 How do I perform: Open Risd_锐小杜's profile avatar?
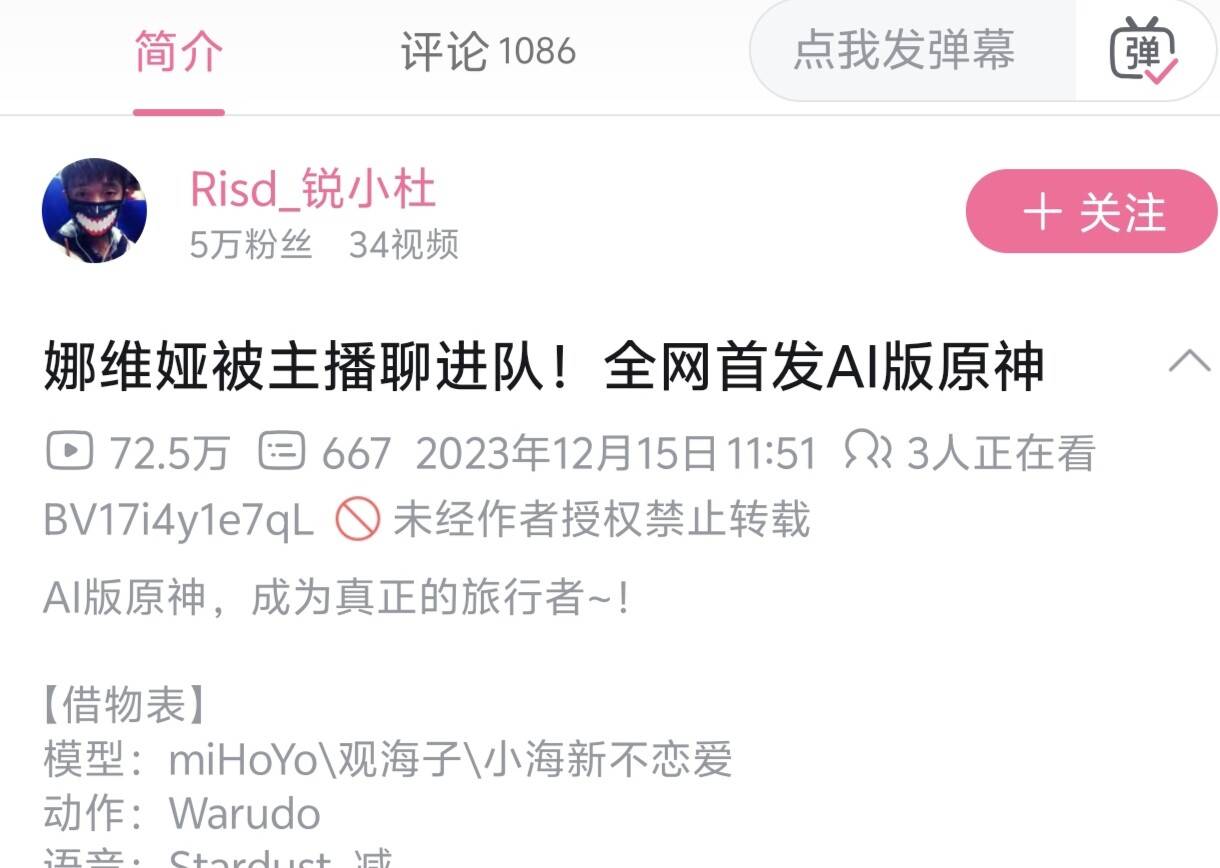[x=94, y=210]
